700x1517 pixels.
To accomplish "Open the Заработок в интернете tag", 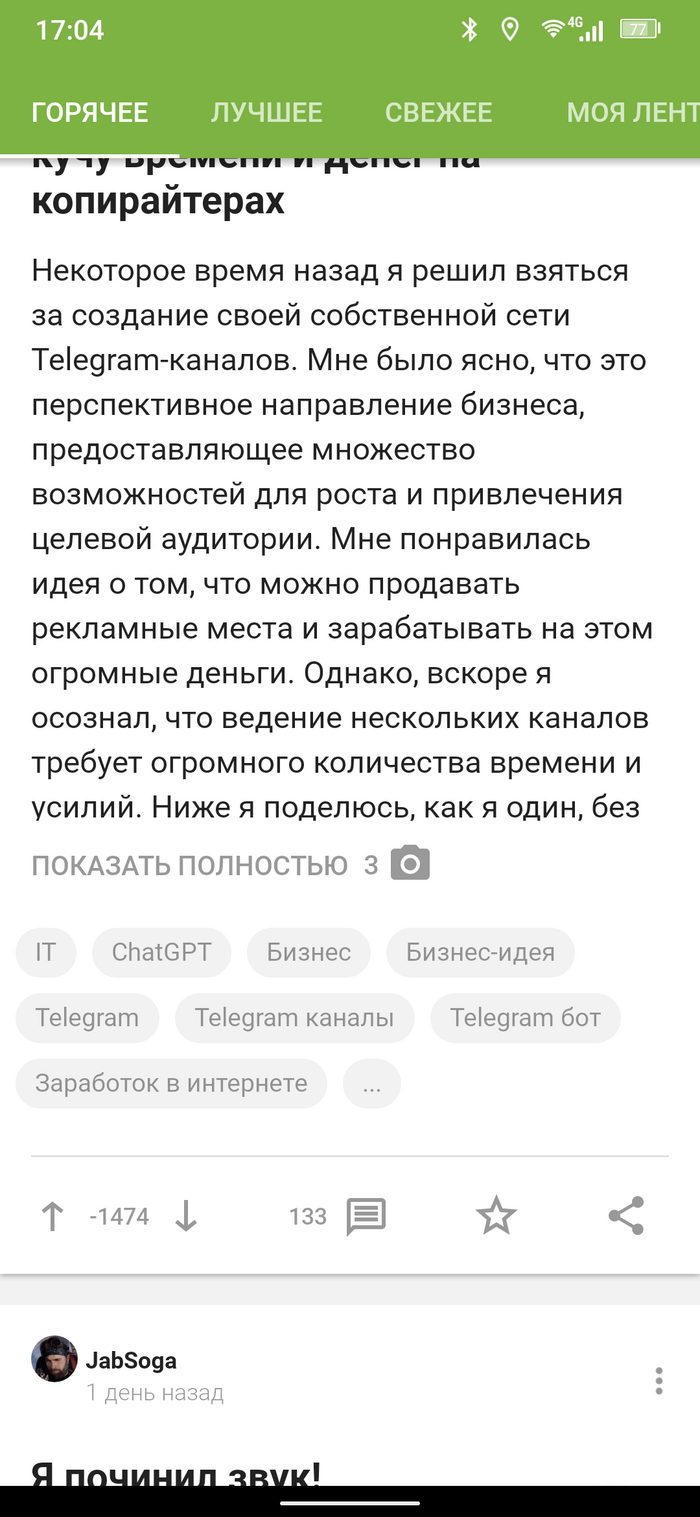I will (x=171, y=1083).
